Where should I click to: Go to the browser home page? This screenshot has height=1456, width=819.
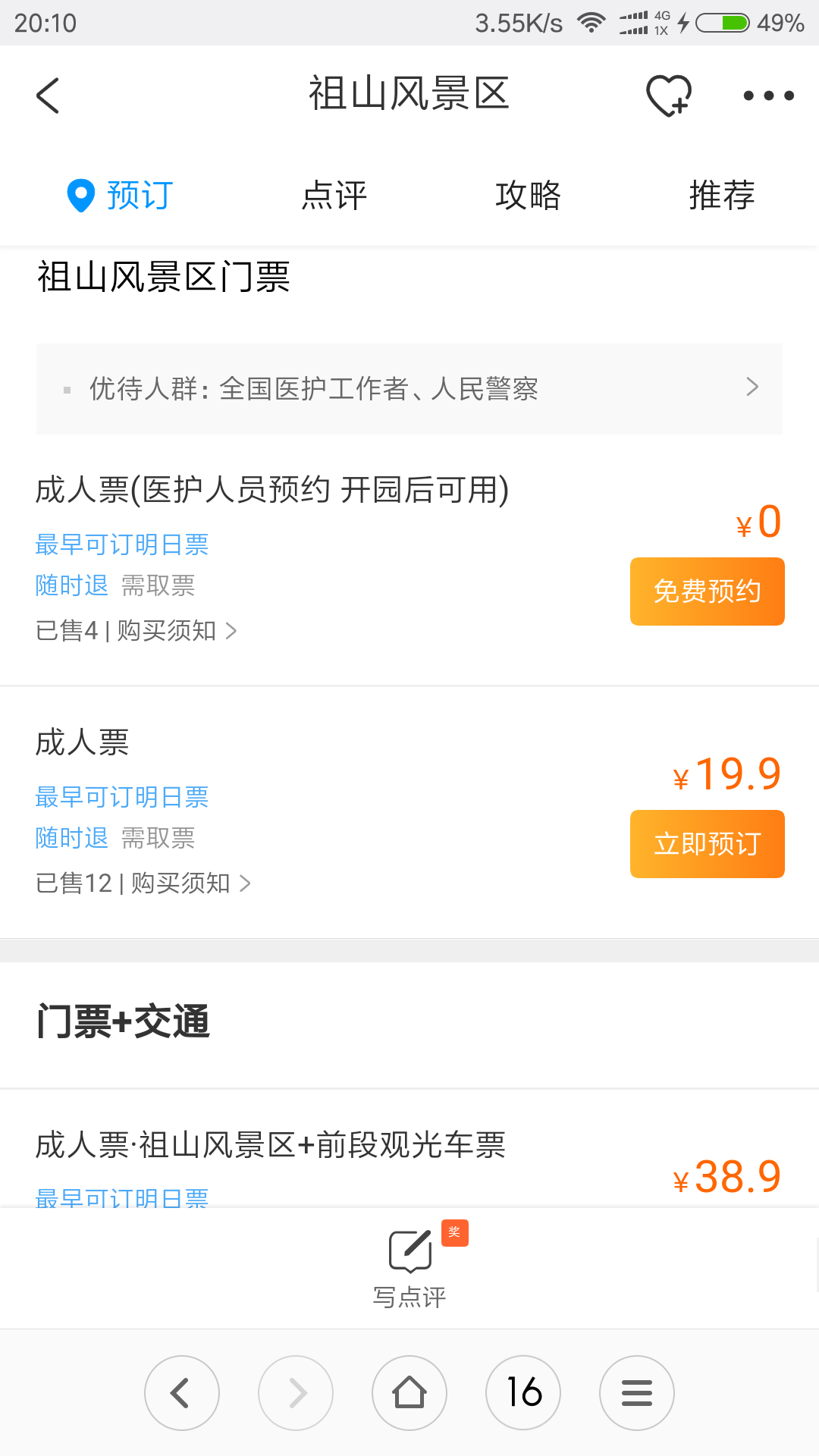409,1393
